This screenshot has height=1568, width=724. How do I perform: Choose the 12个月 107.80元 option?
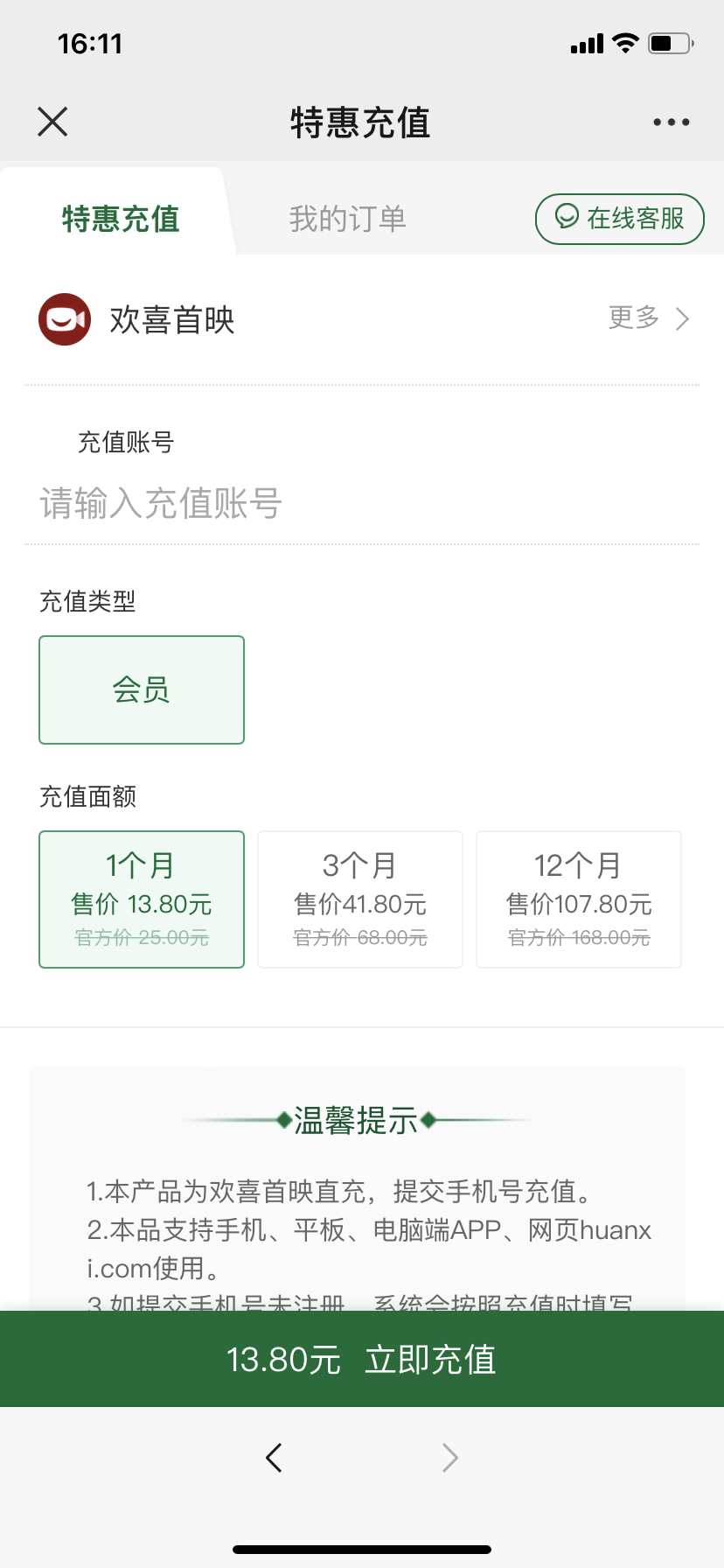(579, 899)
